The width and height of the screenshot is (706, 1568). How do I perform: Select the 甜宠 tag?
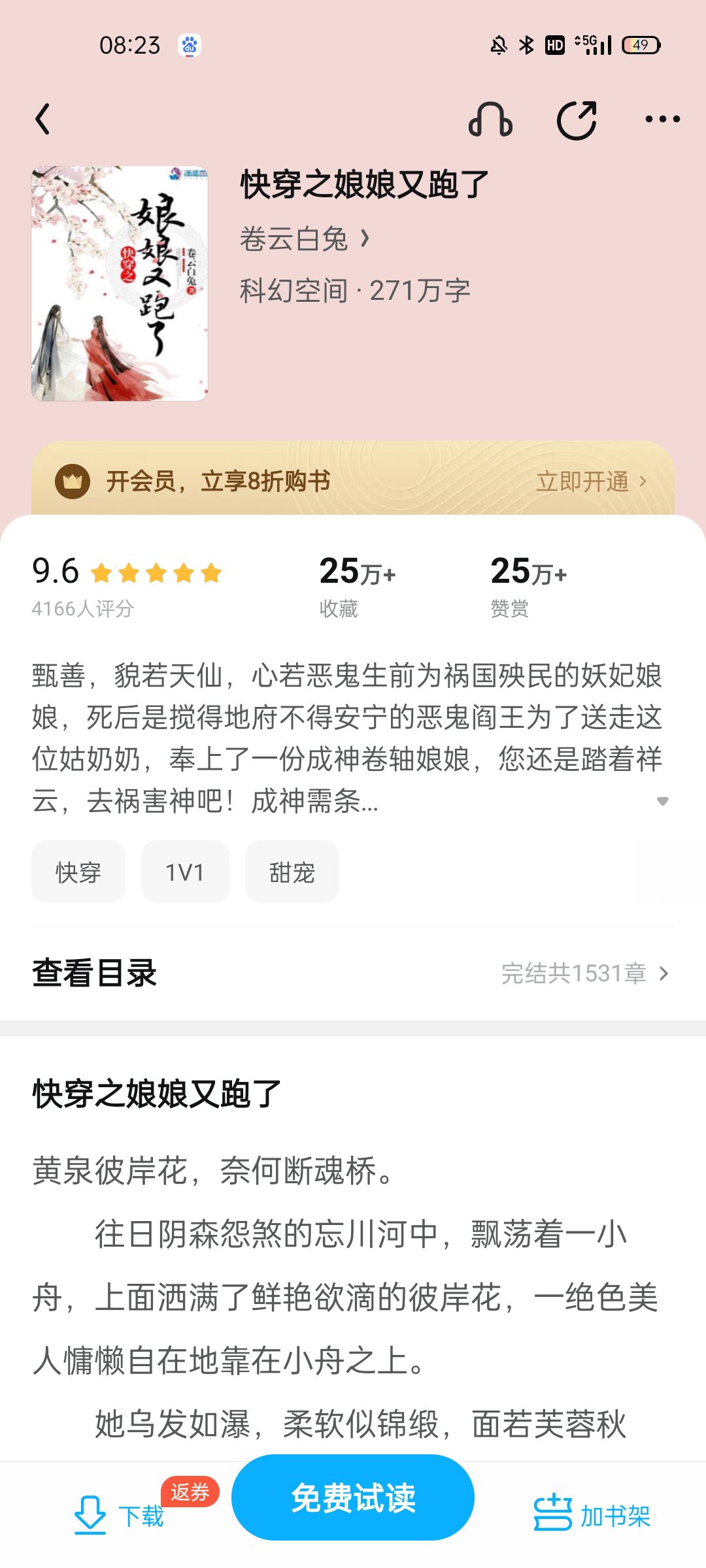click(x=292, y=872)
